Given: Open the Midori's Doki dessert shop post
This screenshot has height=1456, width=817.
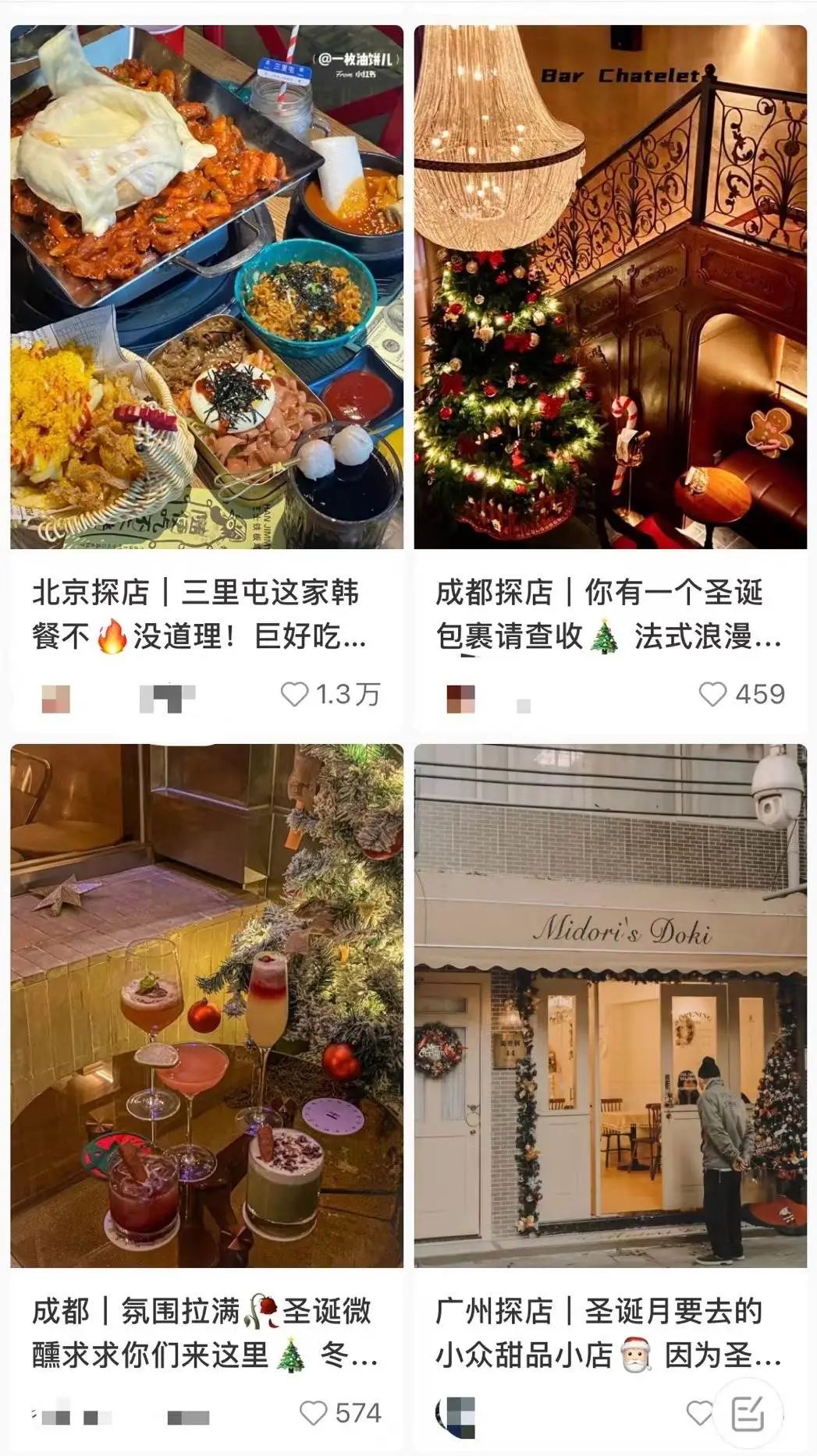Looking at the screenshot, I should pos(610,1006).
